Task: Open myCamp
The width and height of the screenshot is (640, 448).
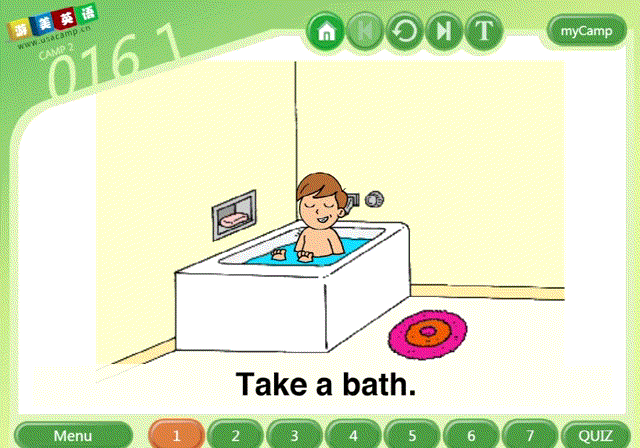Action: pyautogui.click(x=586, y=31)
